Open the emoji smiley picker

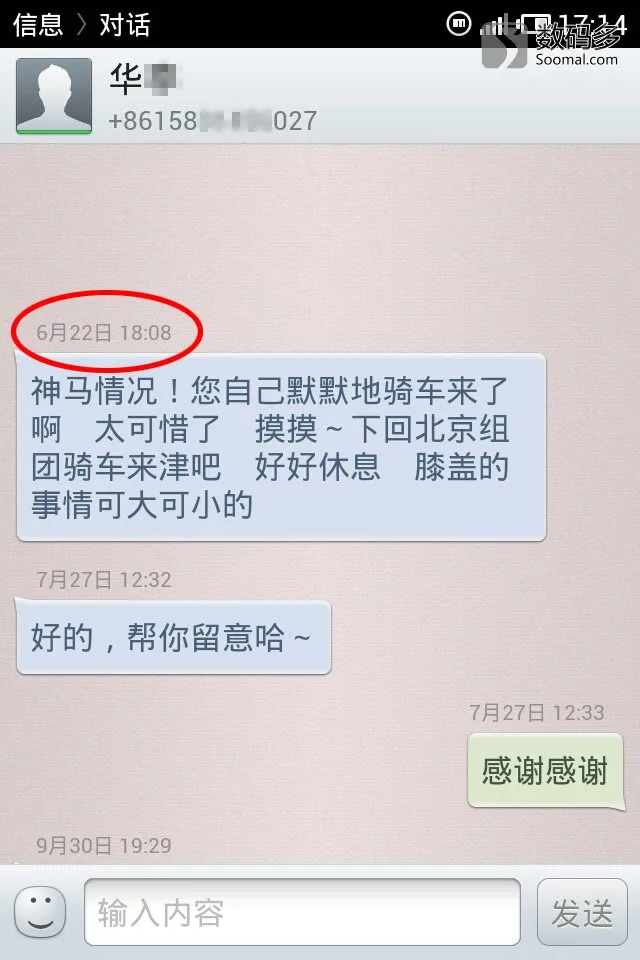(x=40, y=912)
